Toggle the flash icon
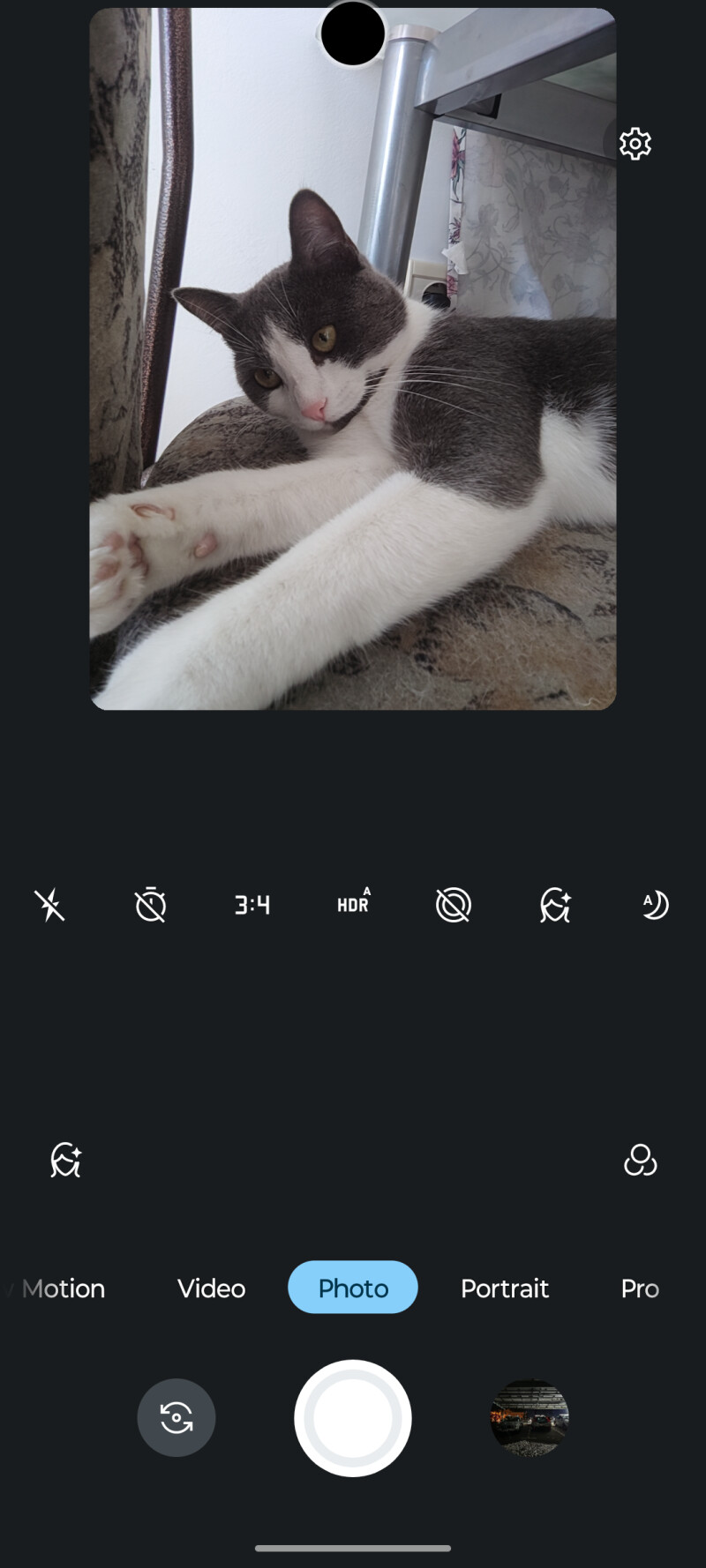 49,905
